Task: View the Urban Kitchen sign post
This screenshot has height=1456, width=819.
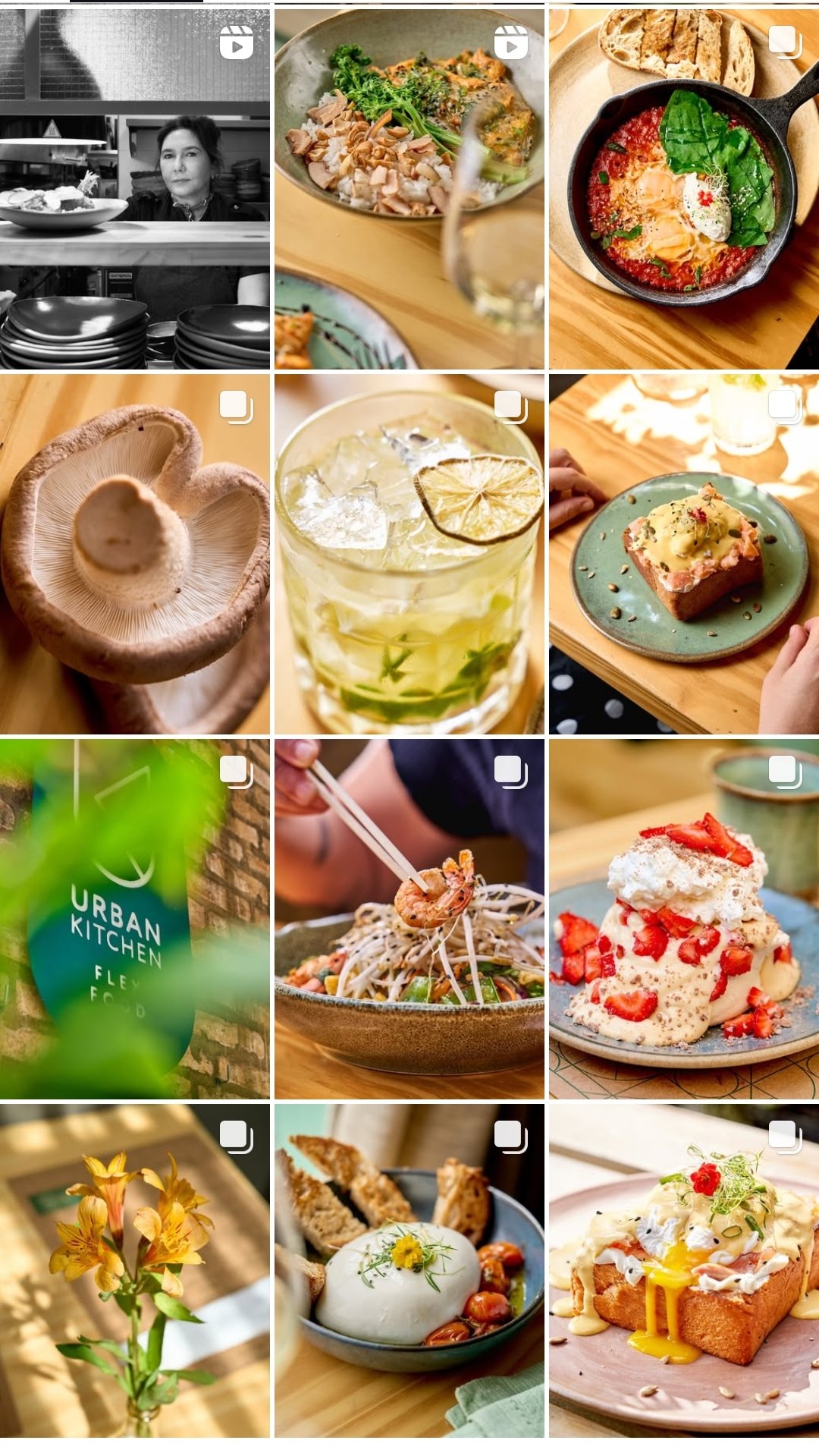Action: (x=135, y=918)
